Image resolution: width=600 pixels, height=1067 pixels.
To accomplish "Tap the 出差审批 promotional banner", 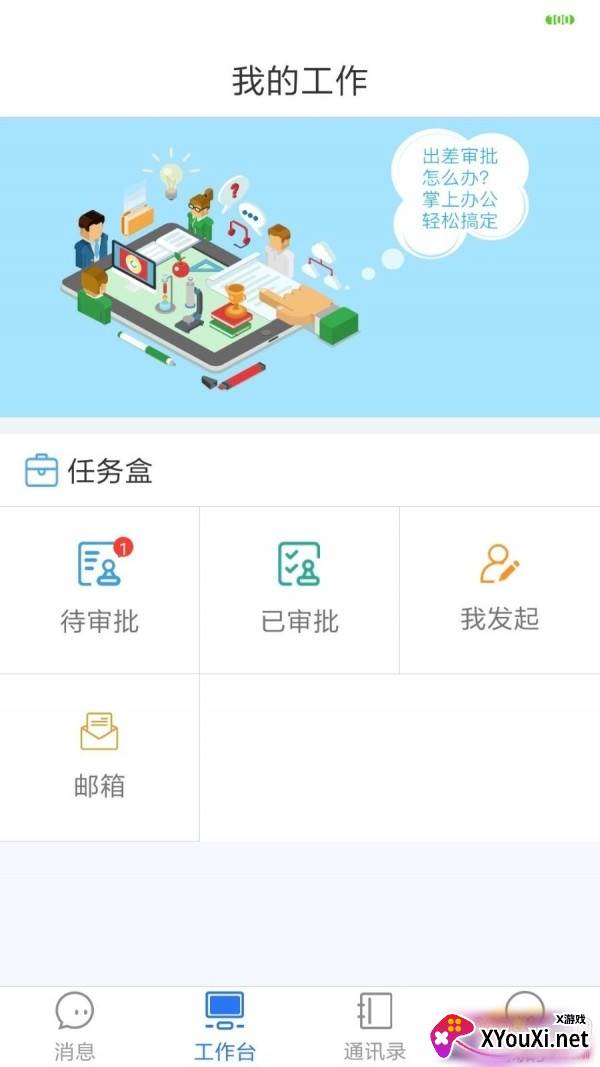I will point(300,267).
